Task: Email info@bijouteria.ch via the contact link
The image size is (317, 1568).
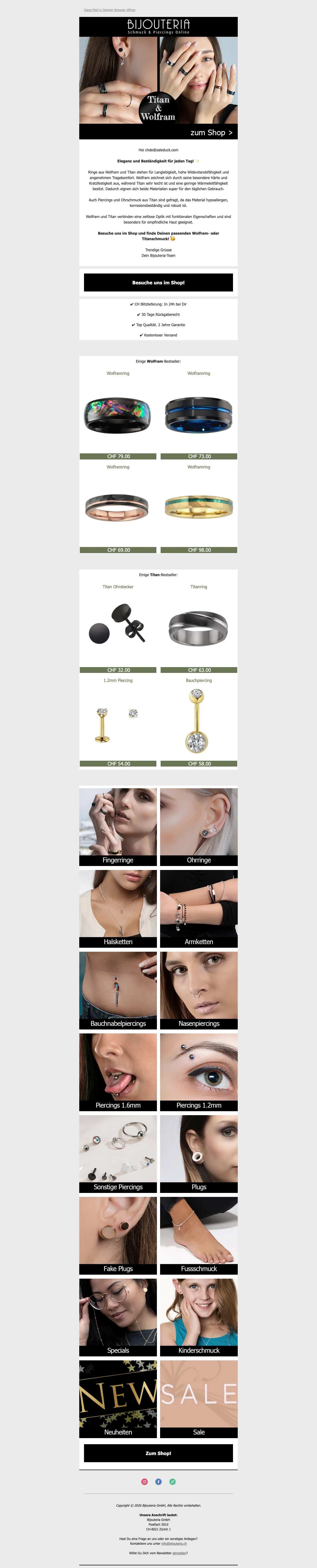Action: (174, 1543)
